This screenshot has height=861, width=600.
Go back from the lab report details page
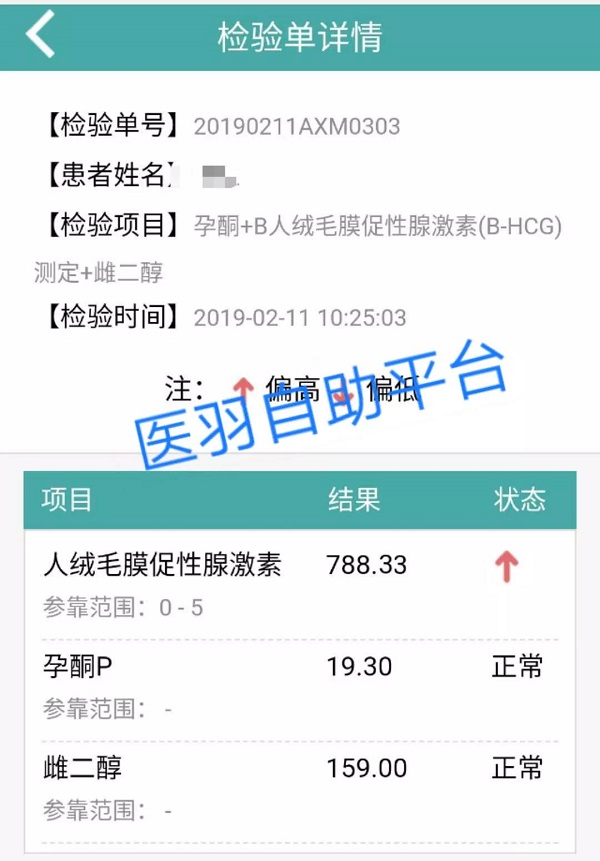(40, 35)
